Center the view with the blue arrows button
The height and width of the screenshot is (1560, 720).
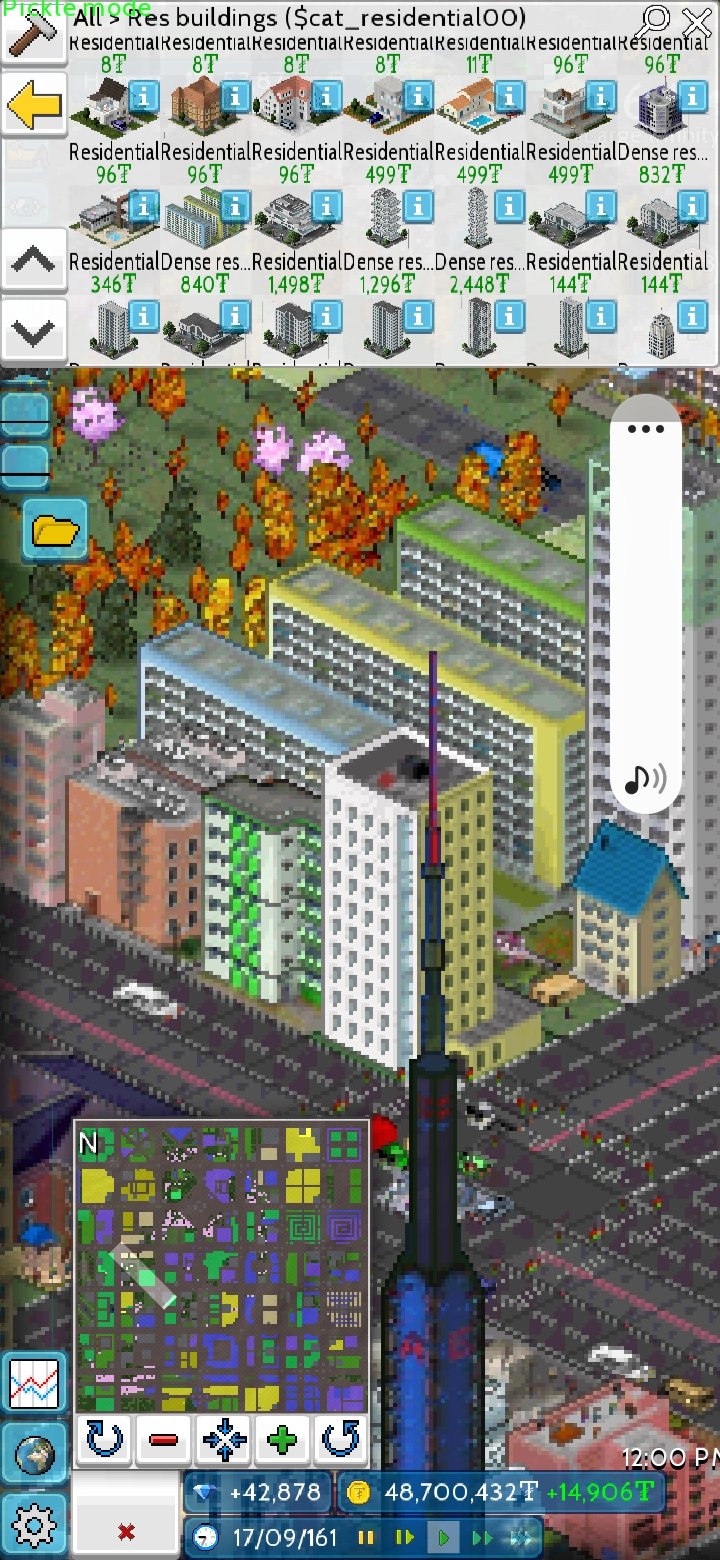pos(223,1441)
